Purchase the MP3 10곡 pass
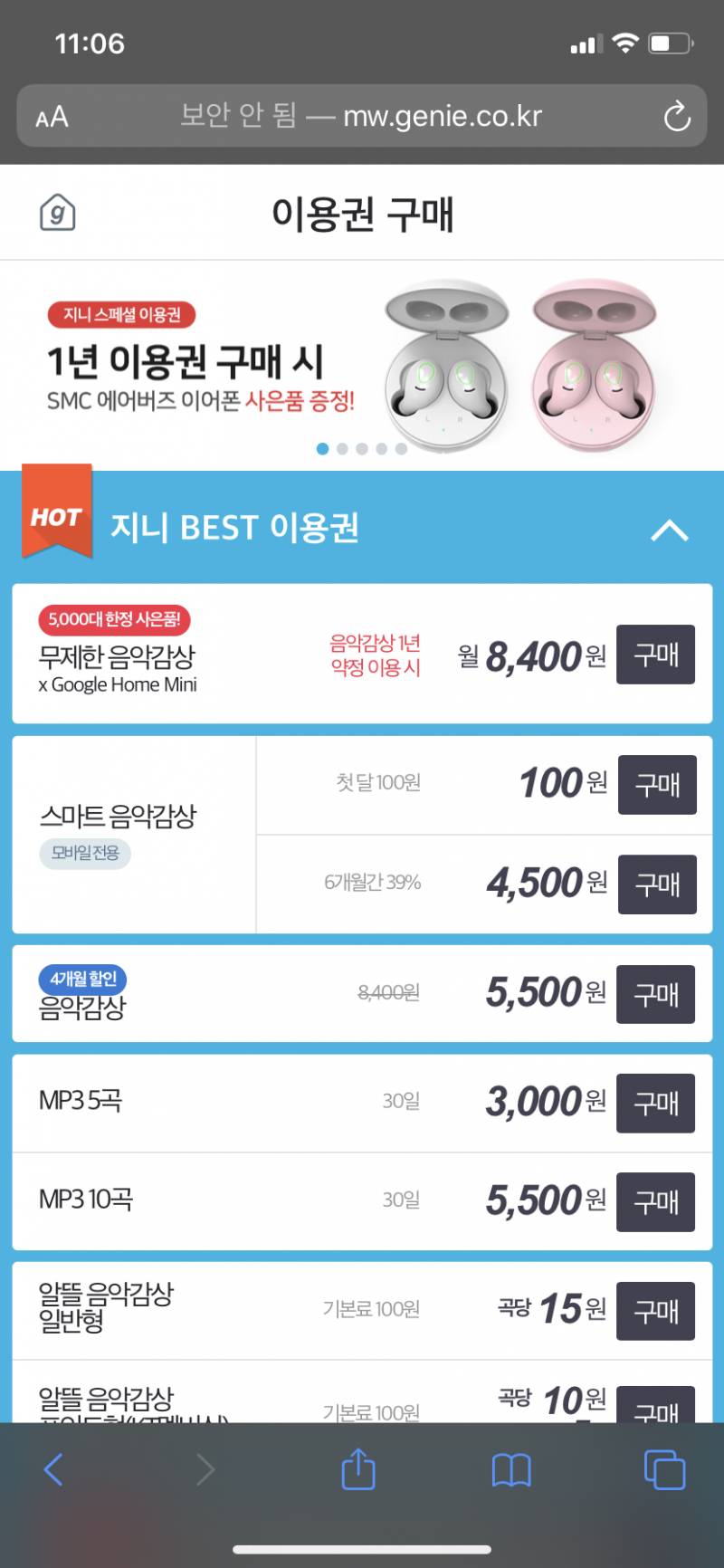This screenshot has height=1568, width=724. [656, 1201]
